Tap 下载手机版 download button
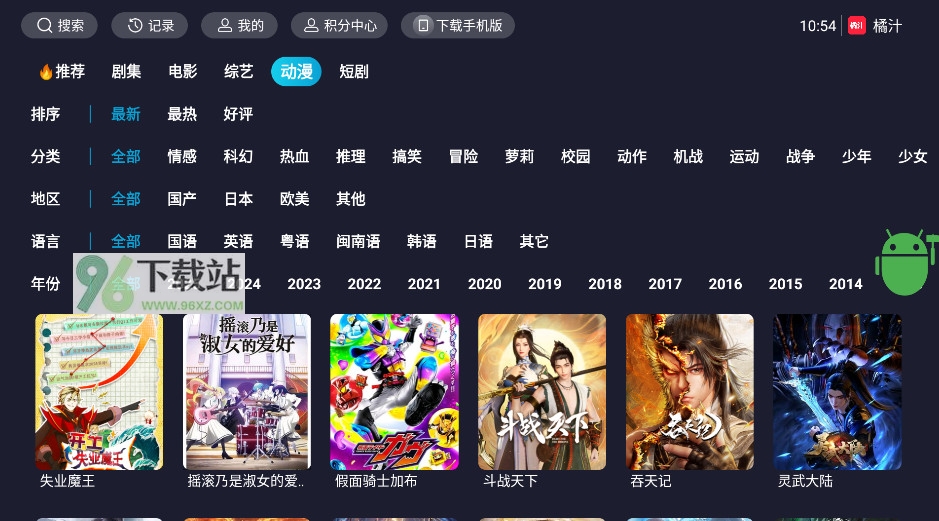The image size is (939, 521). tap(458, 26)
